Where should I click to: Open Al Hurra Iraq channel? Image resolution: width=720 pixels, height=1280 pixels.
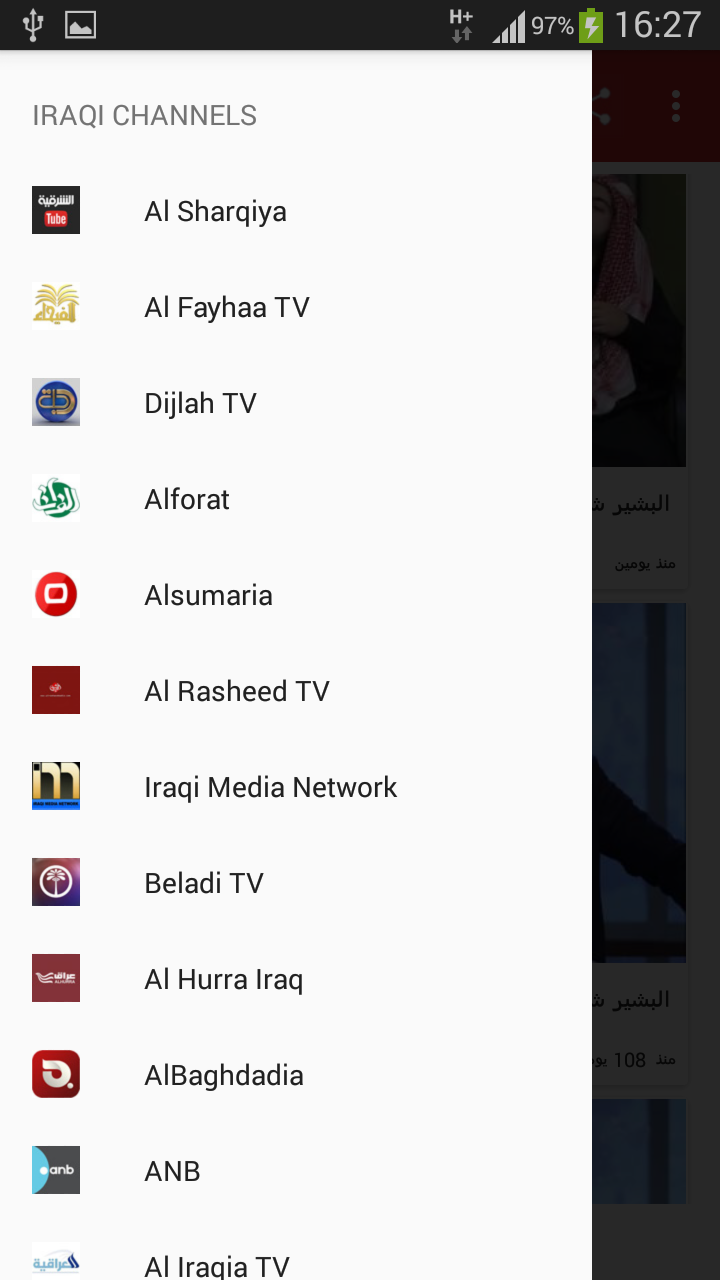[223, 979]
